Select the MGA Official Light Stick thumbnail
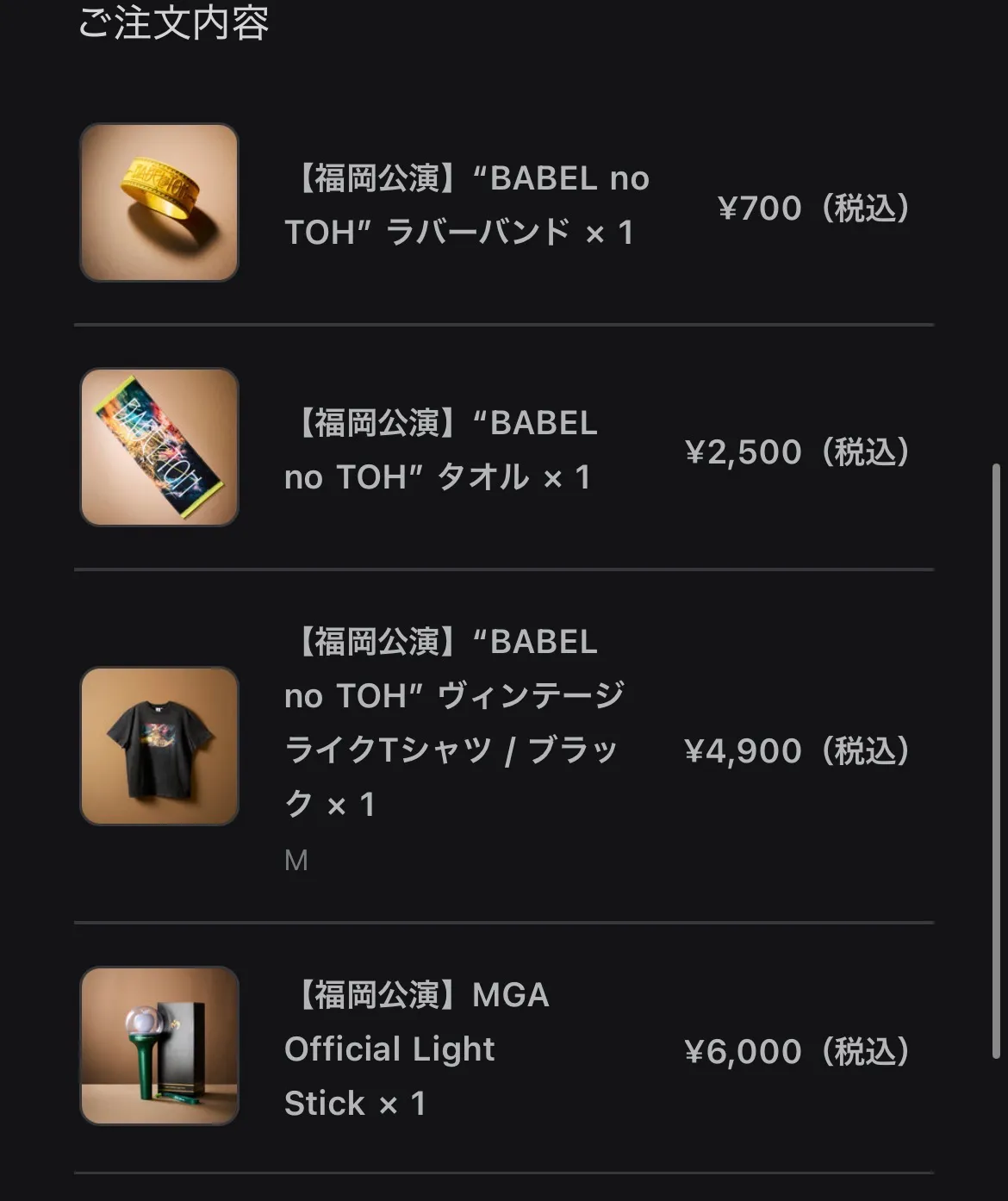Screen dimensions: 1008x1201 (159, 1046)
